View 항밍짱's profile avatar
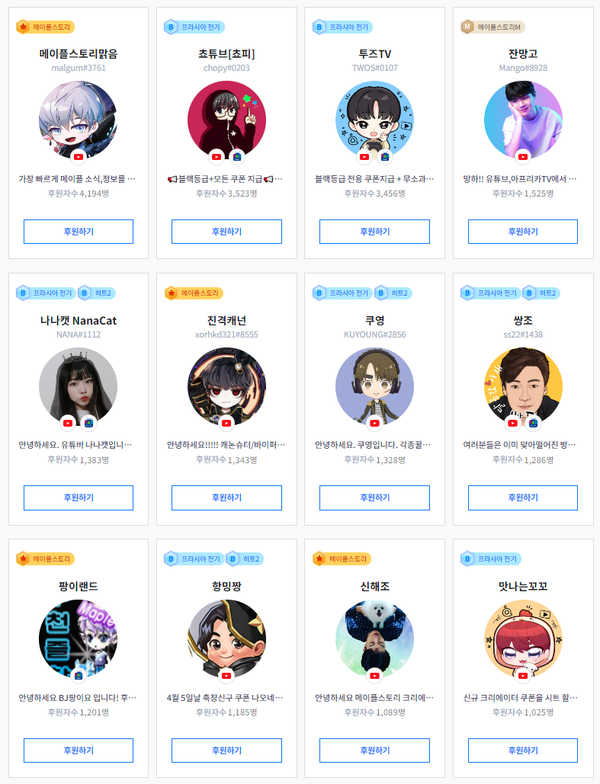This screenshot has width=600, height=784. 226,639
